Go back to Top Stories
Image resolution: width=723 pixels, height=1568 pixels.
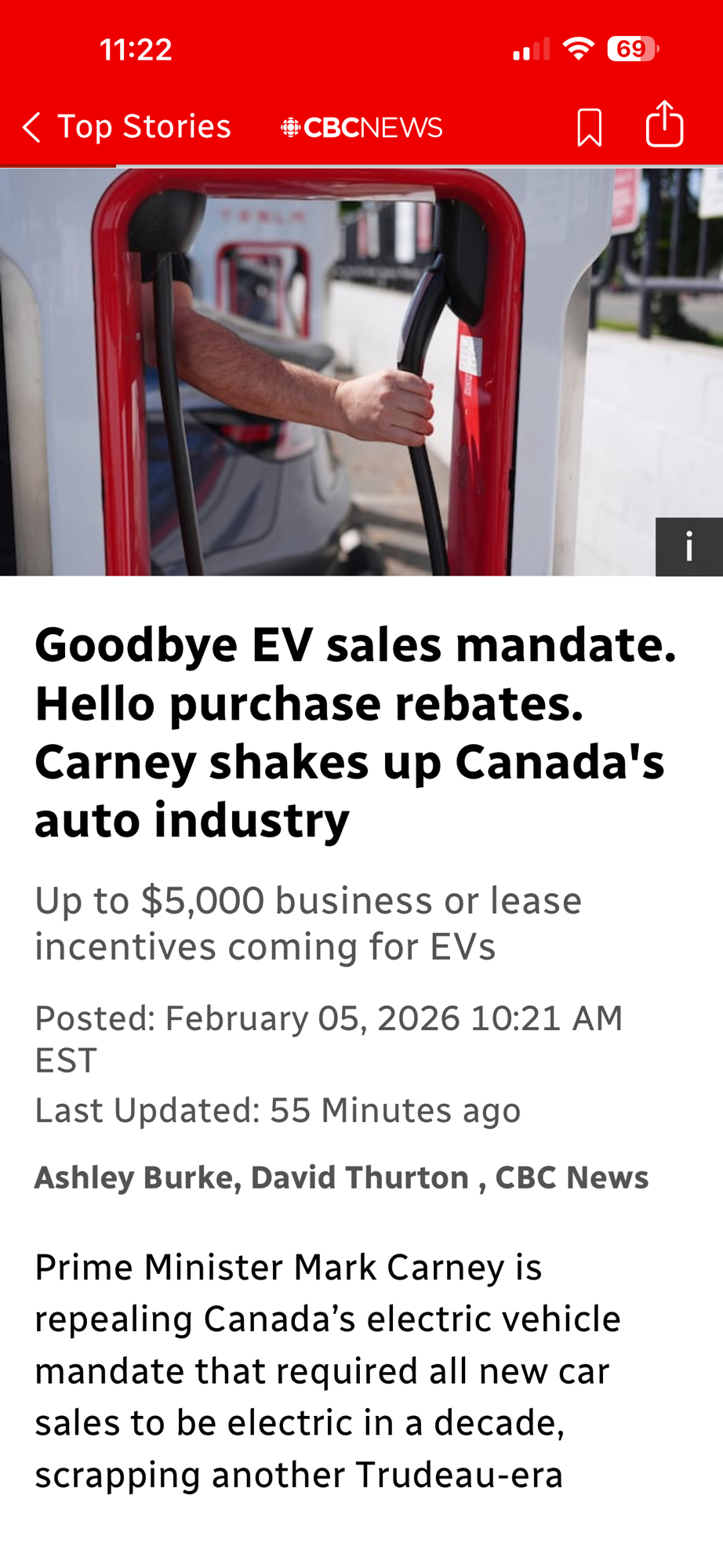(125, 127)
